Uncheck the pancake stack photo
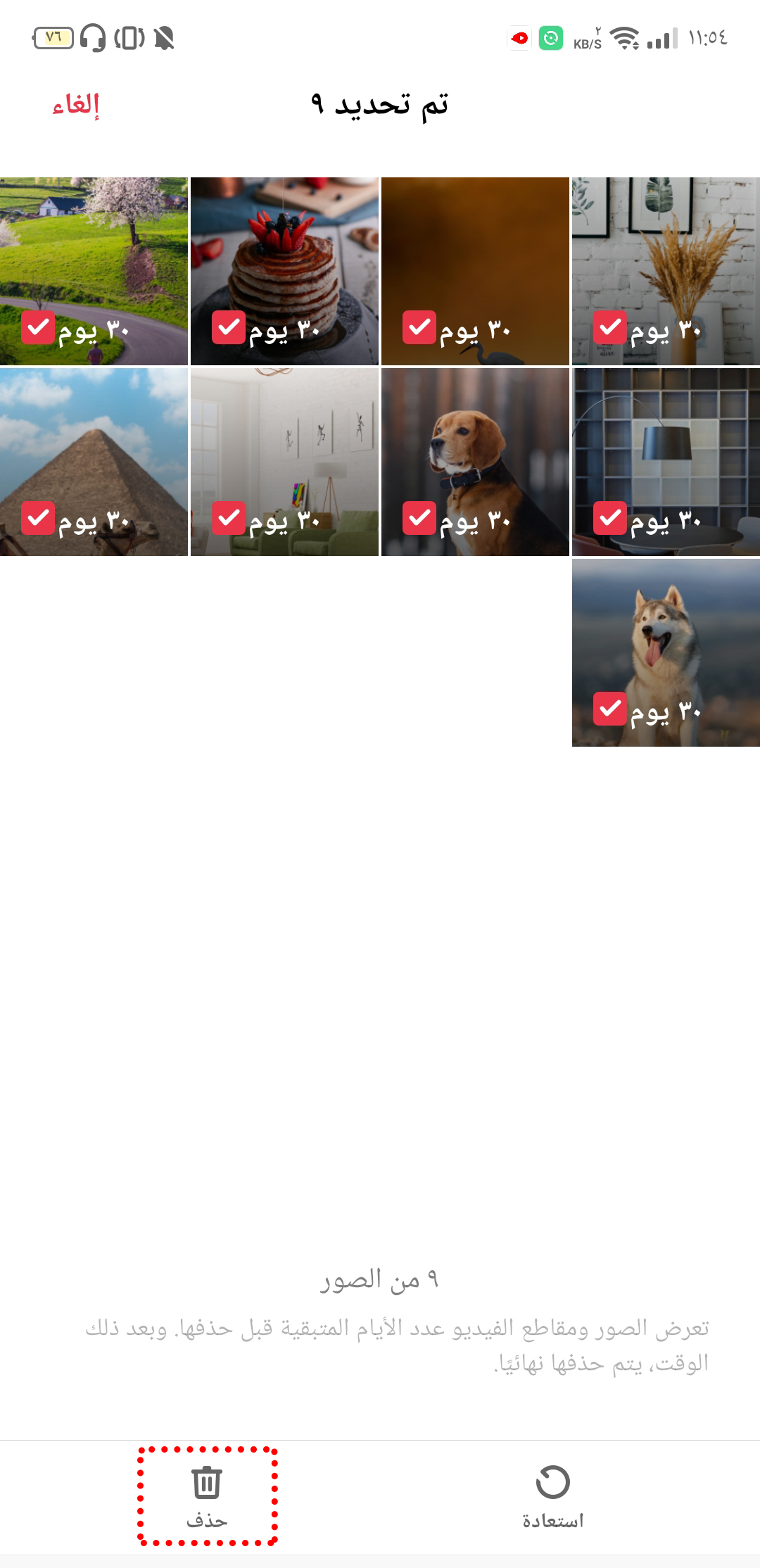 click(x=229, y=327)
